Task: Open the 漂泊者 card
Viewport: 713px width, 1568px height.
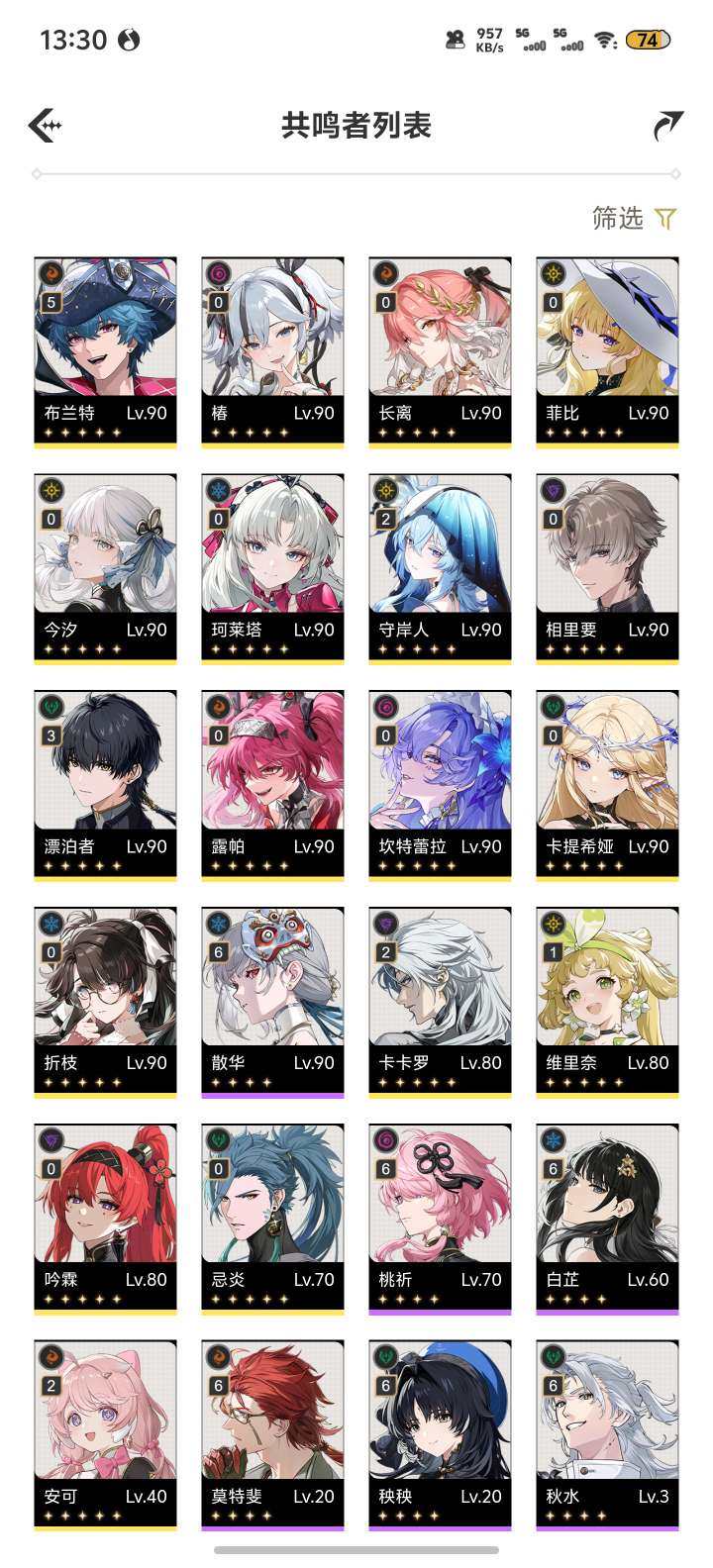Action: coord(105,785)
